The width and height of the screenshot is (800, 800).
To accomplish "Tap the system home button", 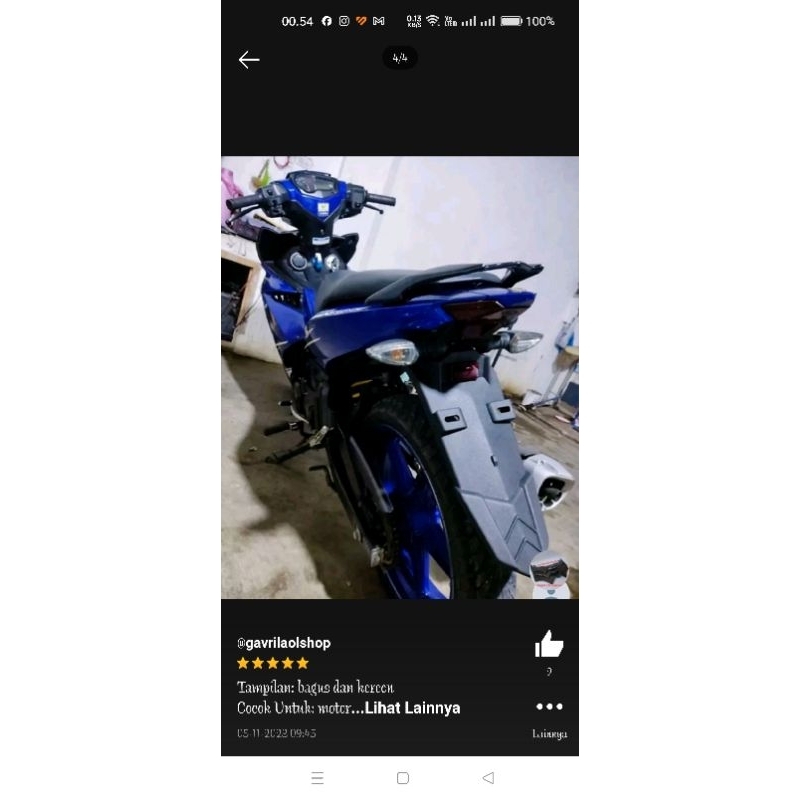I will pos(402,778).
